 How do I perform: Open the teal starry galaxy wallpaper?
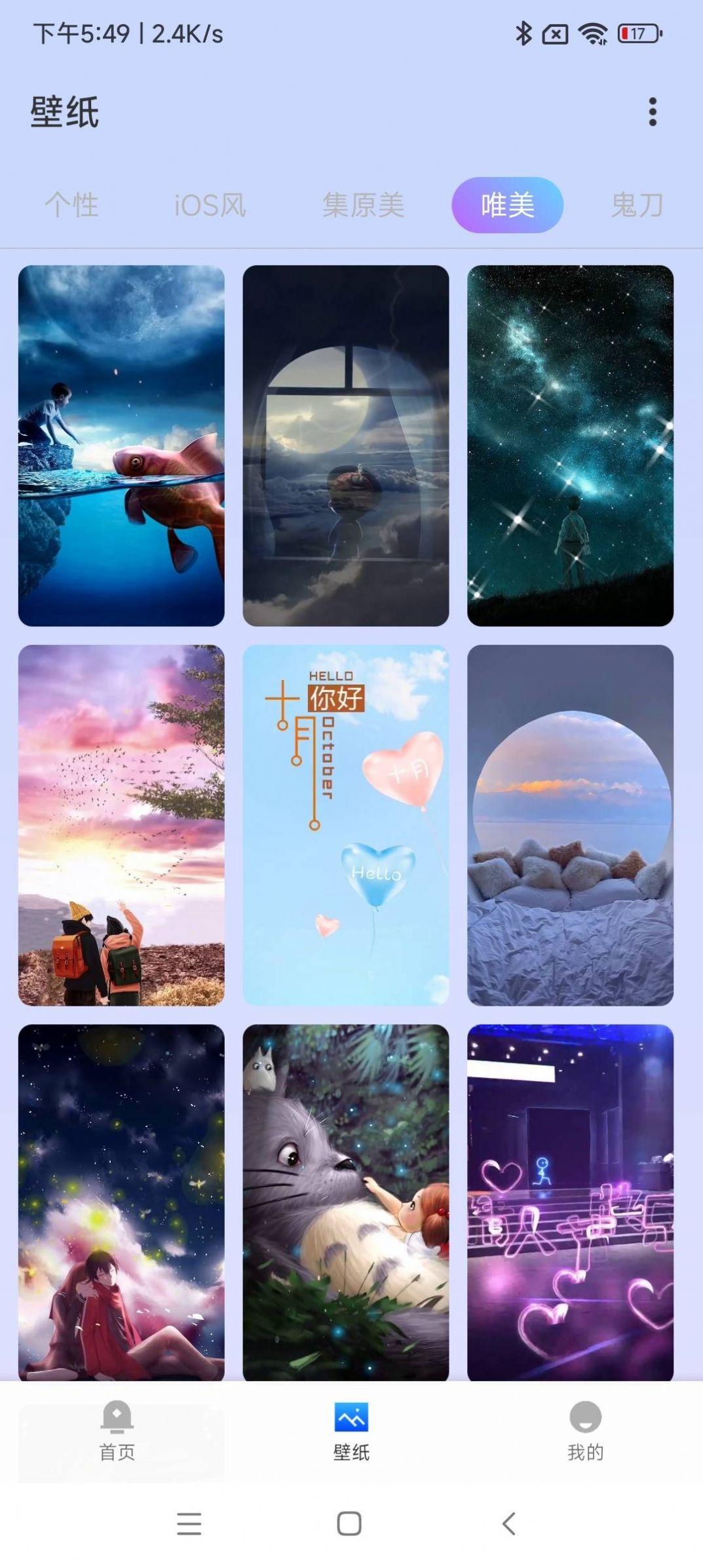(x=570, y=446)
